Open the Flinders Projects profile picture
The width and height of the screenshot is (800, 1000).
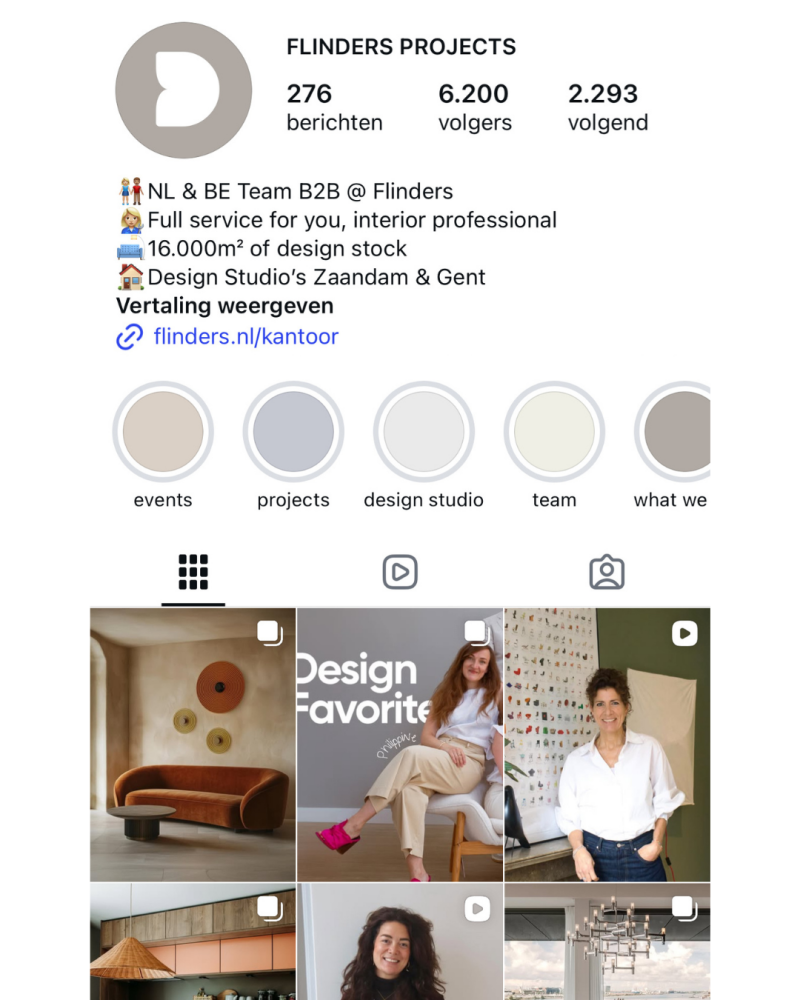(x=184, y=90)
